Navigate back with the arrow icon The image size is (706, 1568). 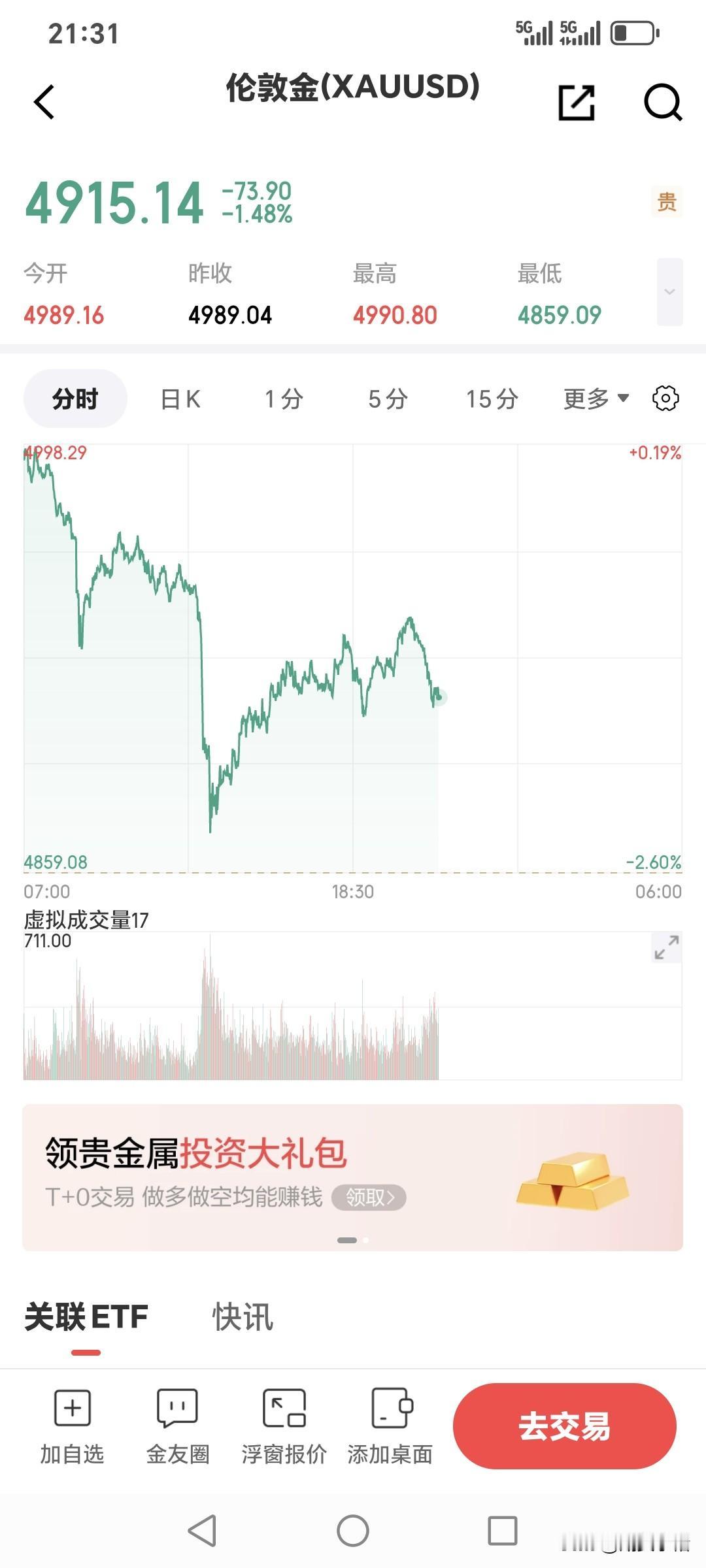point(43,102)
